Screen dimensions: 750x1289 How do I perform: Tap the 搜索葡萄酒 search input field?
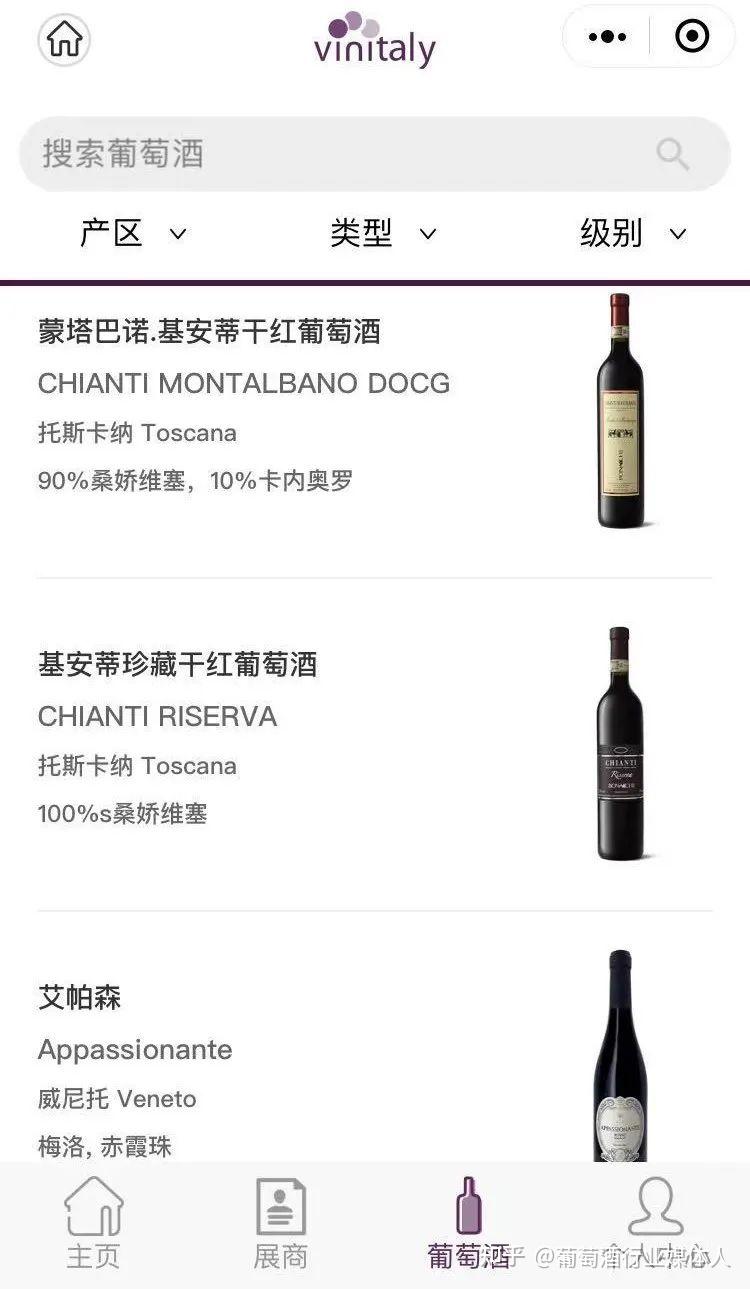(x=300, y=154)
